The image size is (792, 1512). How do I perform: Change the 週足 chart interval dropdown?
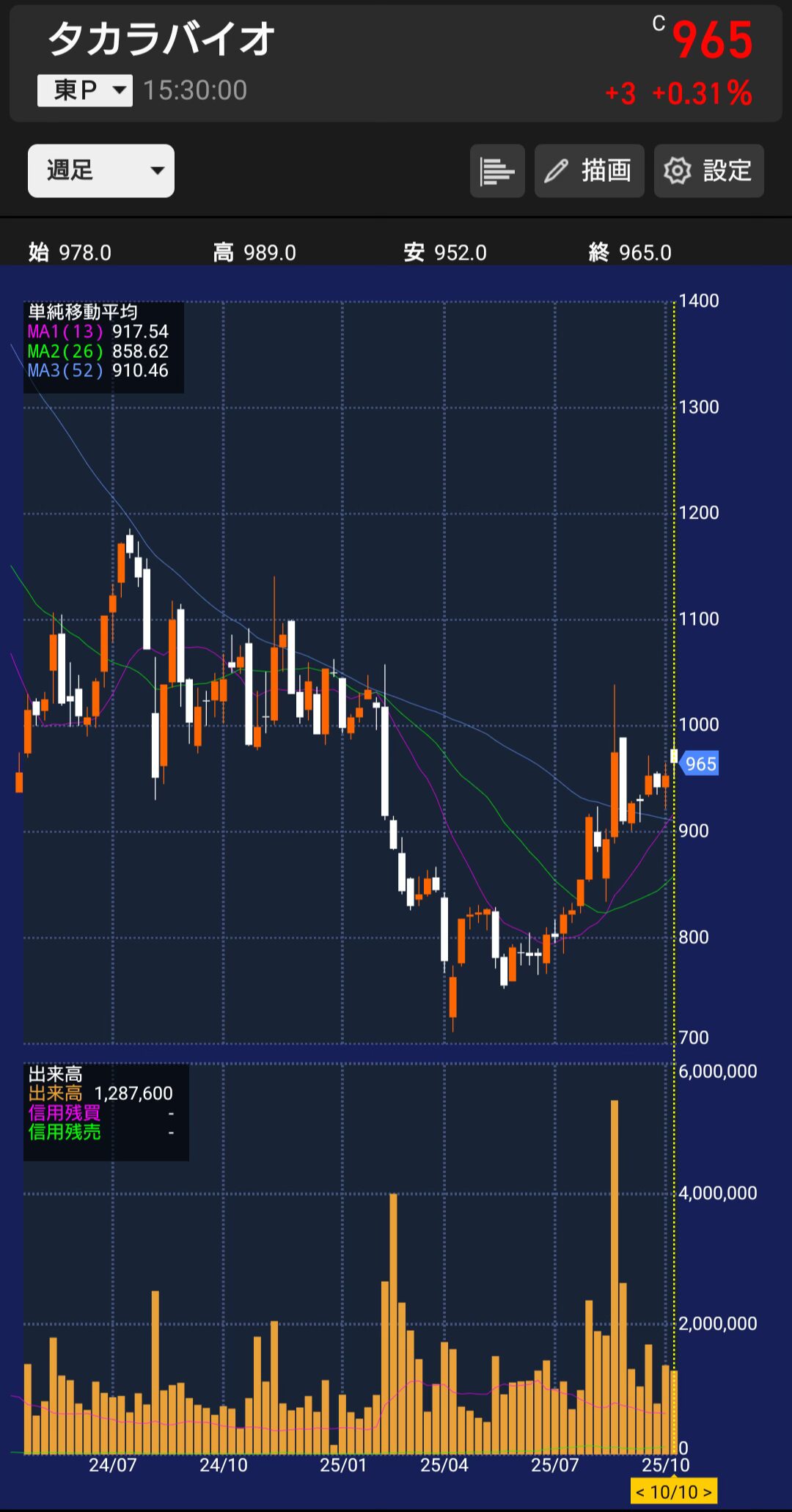click(x=101, y=171)
